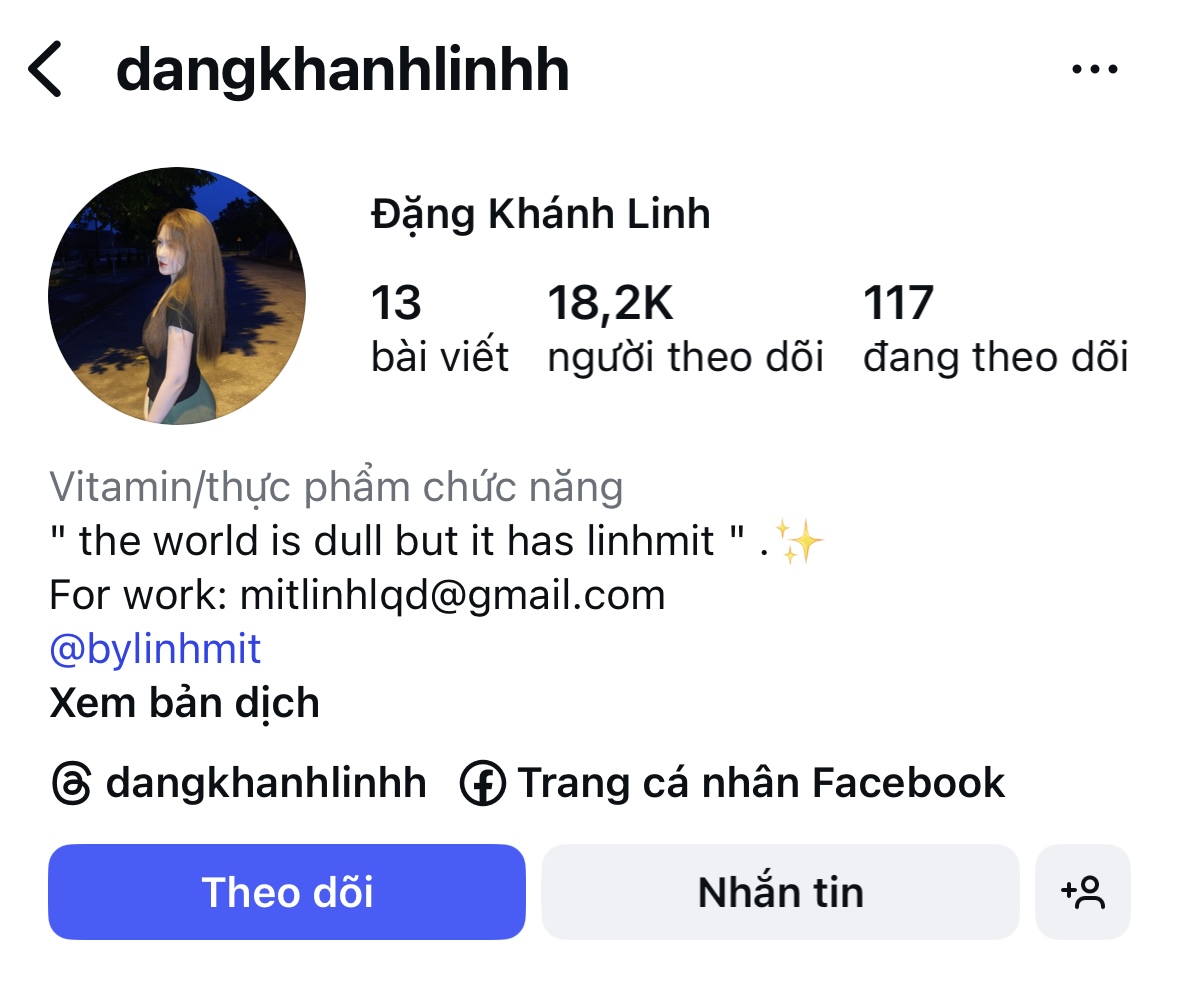Open Trang cá nhân Facebook link
This screenshot has width=1179, height=993.
pyautogui.click(x=733, y=783)
